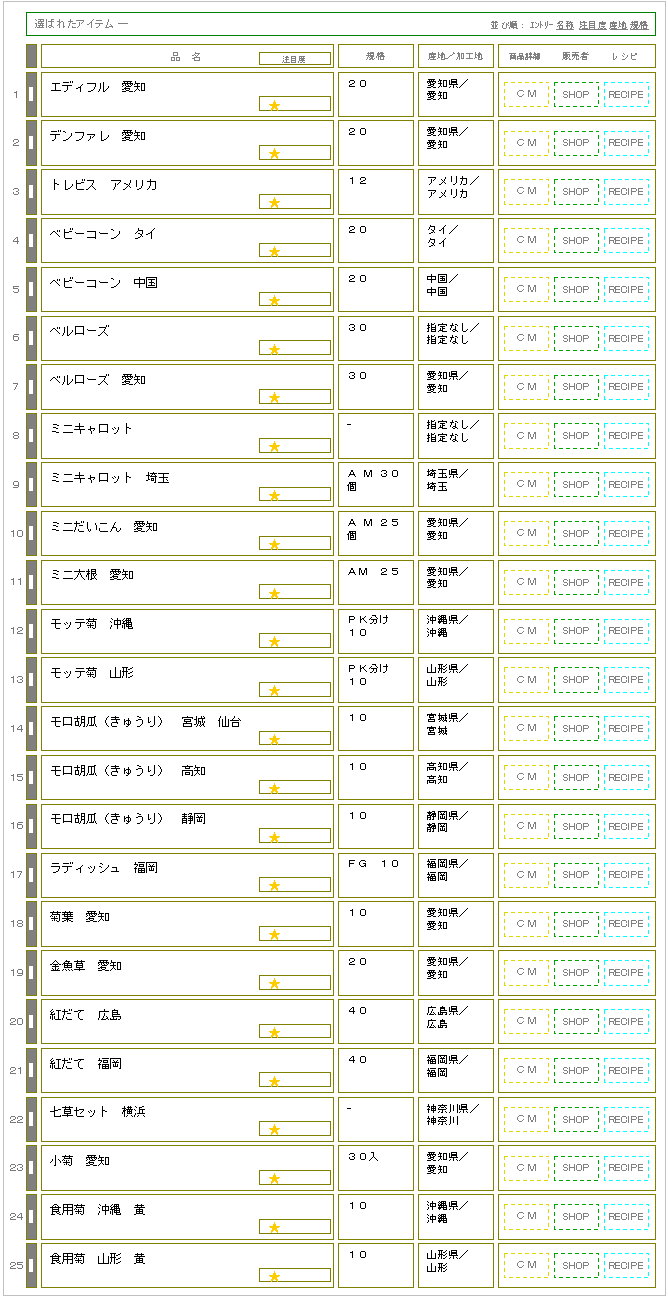Open SHOP for ベビーコーン タイ
Viewport: 668px width, 1298px height.
point(576,241)
